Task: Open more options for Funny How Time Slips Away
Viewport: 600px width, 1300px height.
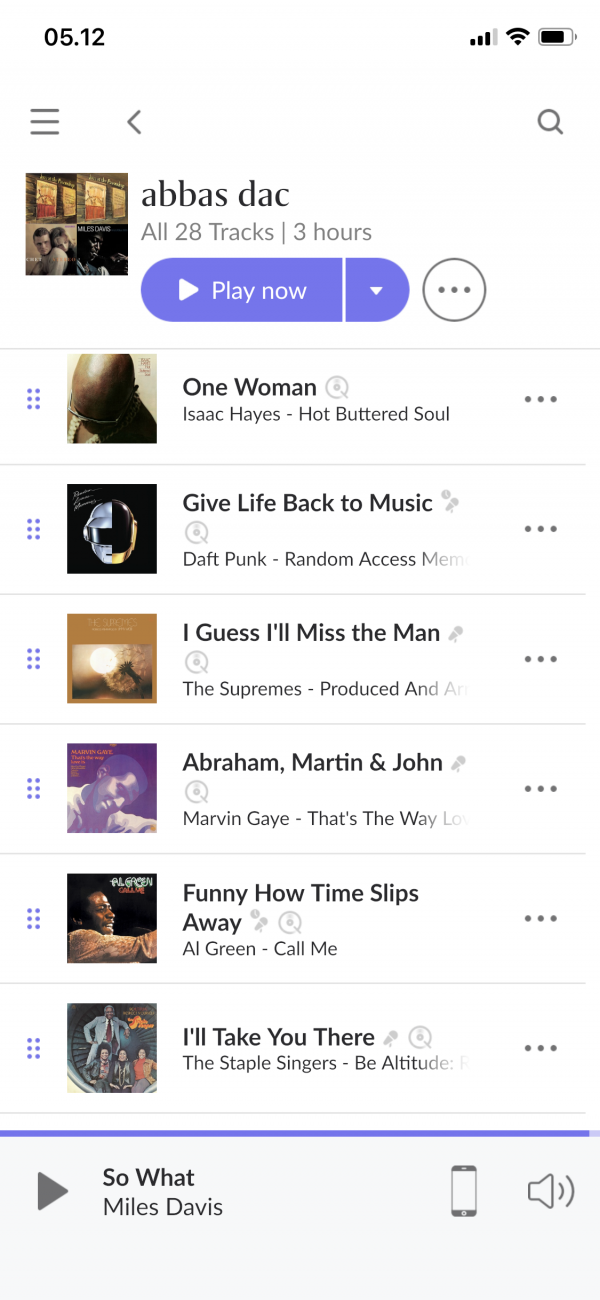Action: (540, 918)
